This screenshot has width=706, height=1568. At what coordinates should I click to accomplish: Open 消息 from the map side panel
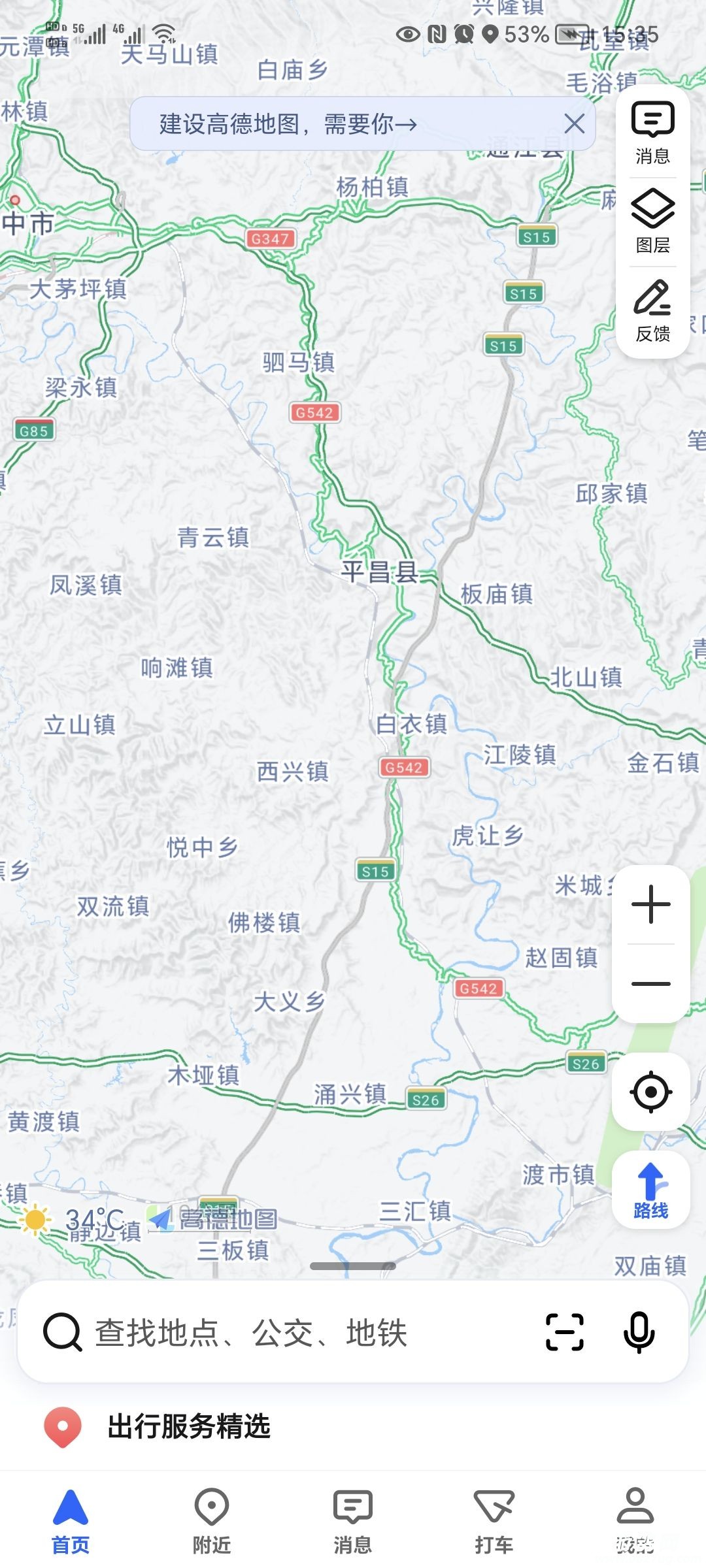click(x=652, y=133)
